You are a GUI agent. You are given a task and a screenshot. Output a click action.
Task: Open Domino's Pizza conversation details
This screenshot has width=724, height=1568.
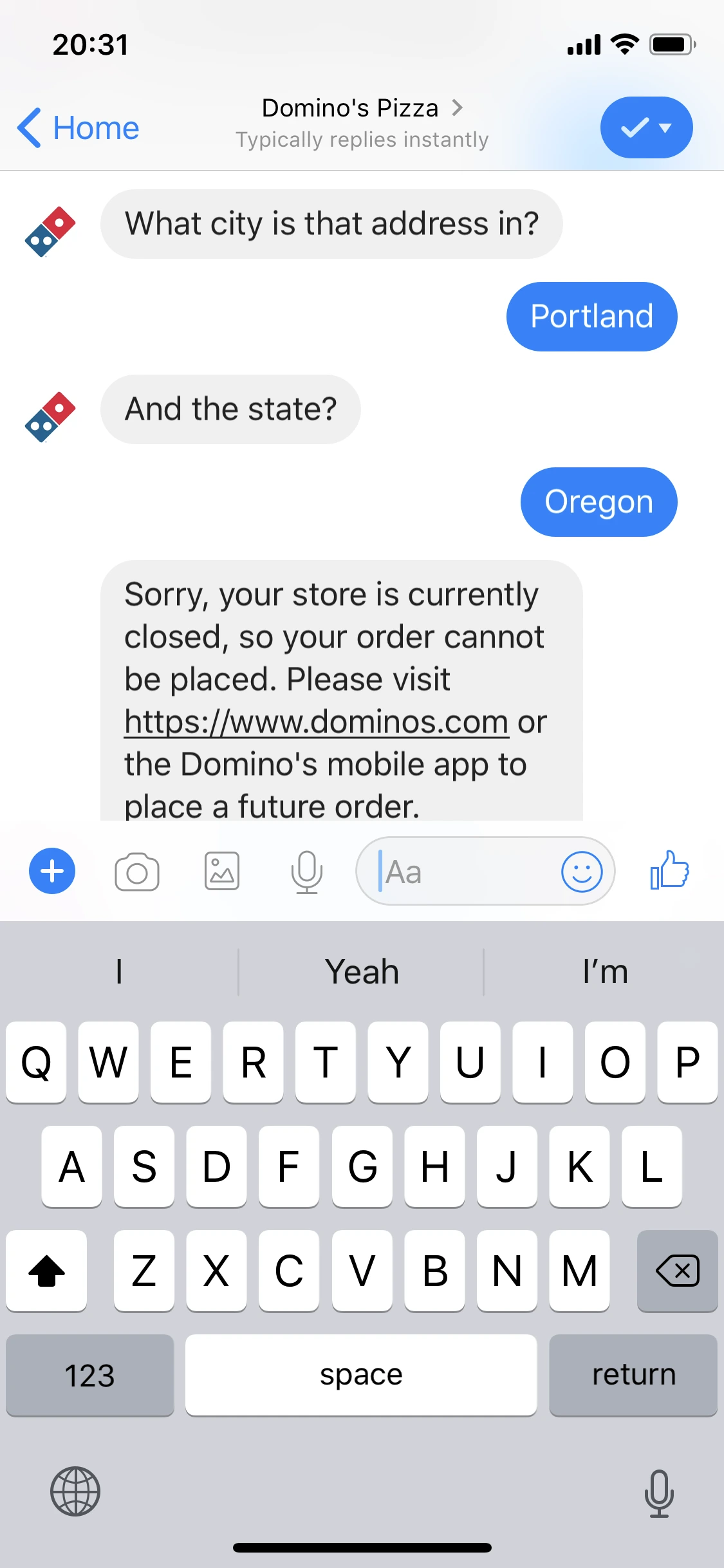point(362,108)
